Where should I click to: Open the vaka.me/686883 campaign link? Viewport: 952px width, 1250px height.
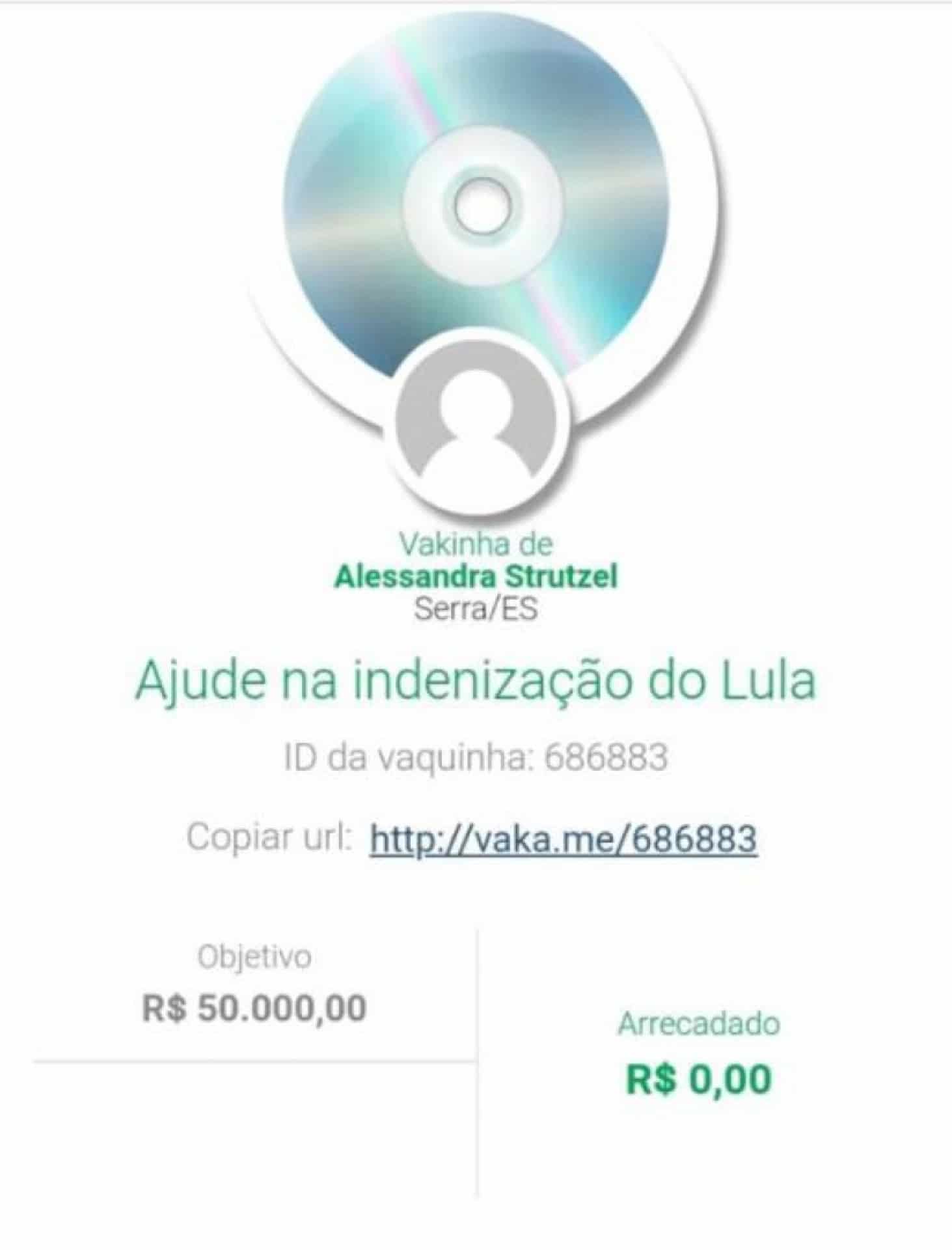point(563,838)
